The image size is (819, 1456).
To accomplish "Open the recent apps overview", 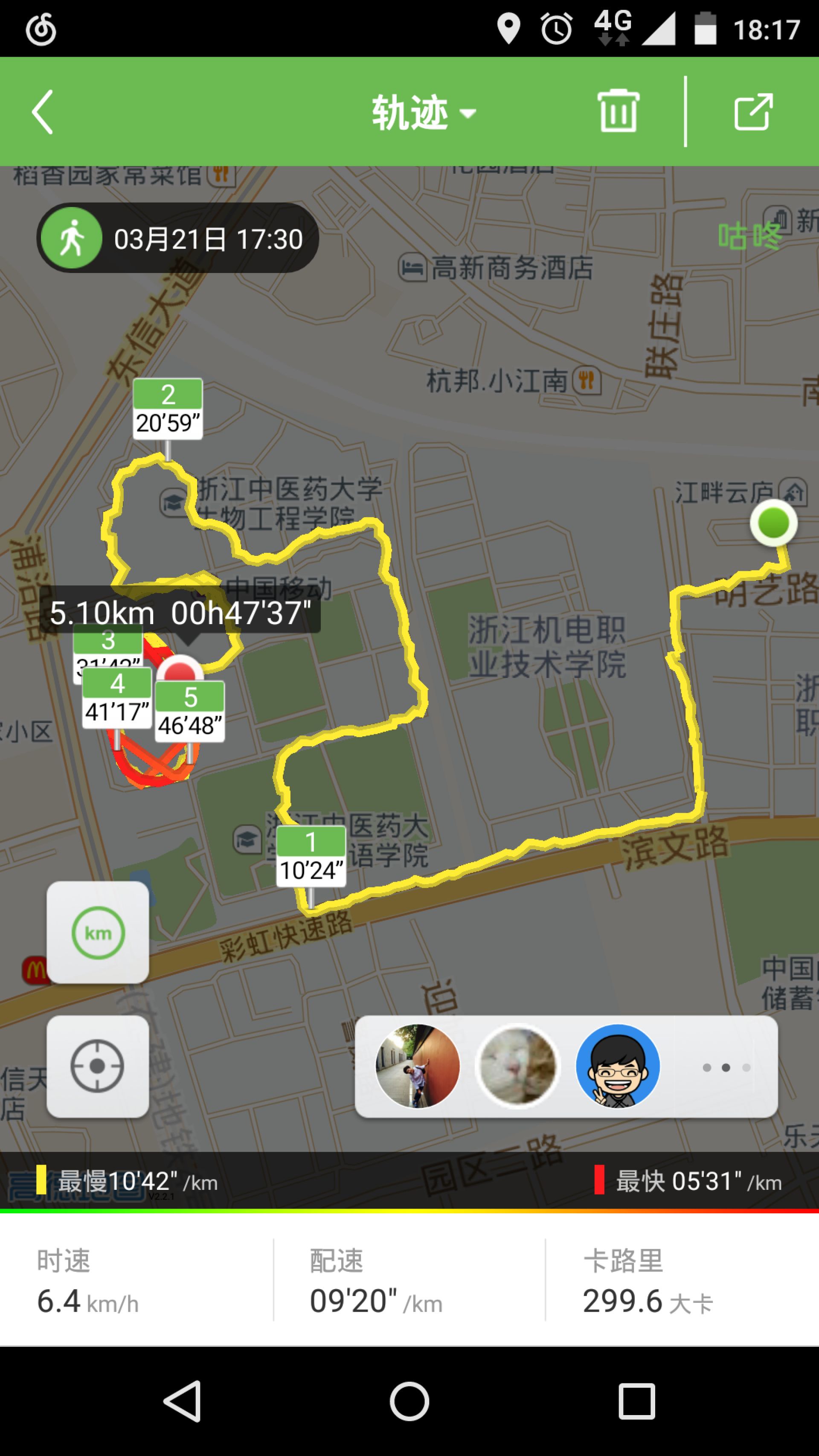I will pyautogui.click(x=636, y=1401).
